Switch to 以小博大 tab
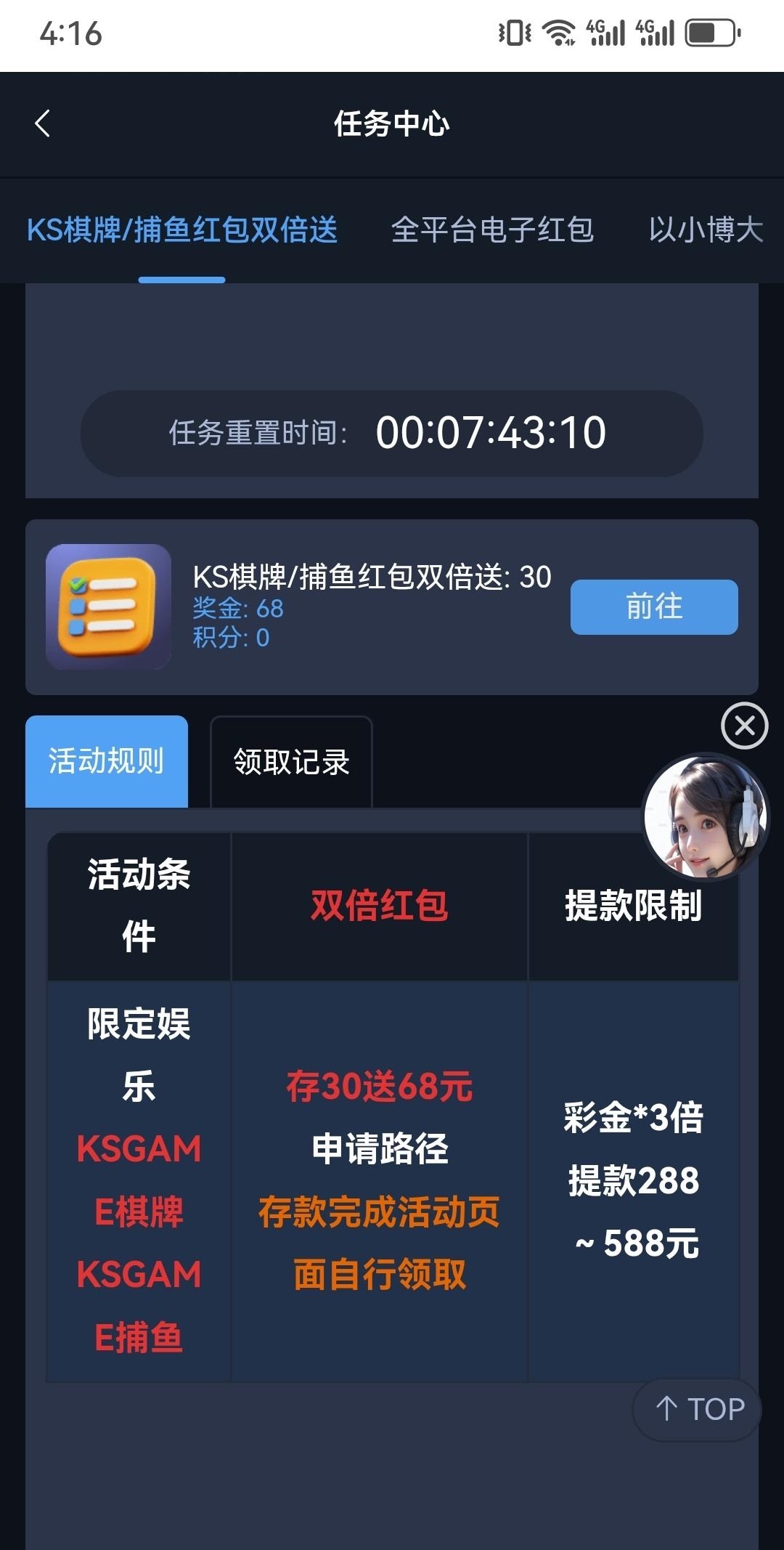The height and width of the screenshot is (1550, 784). pos(706,230)
